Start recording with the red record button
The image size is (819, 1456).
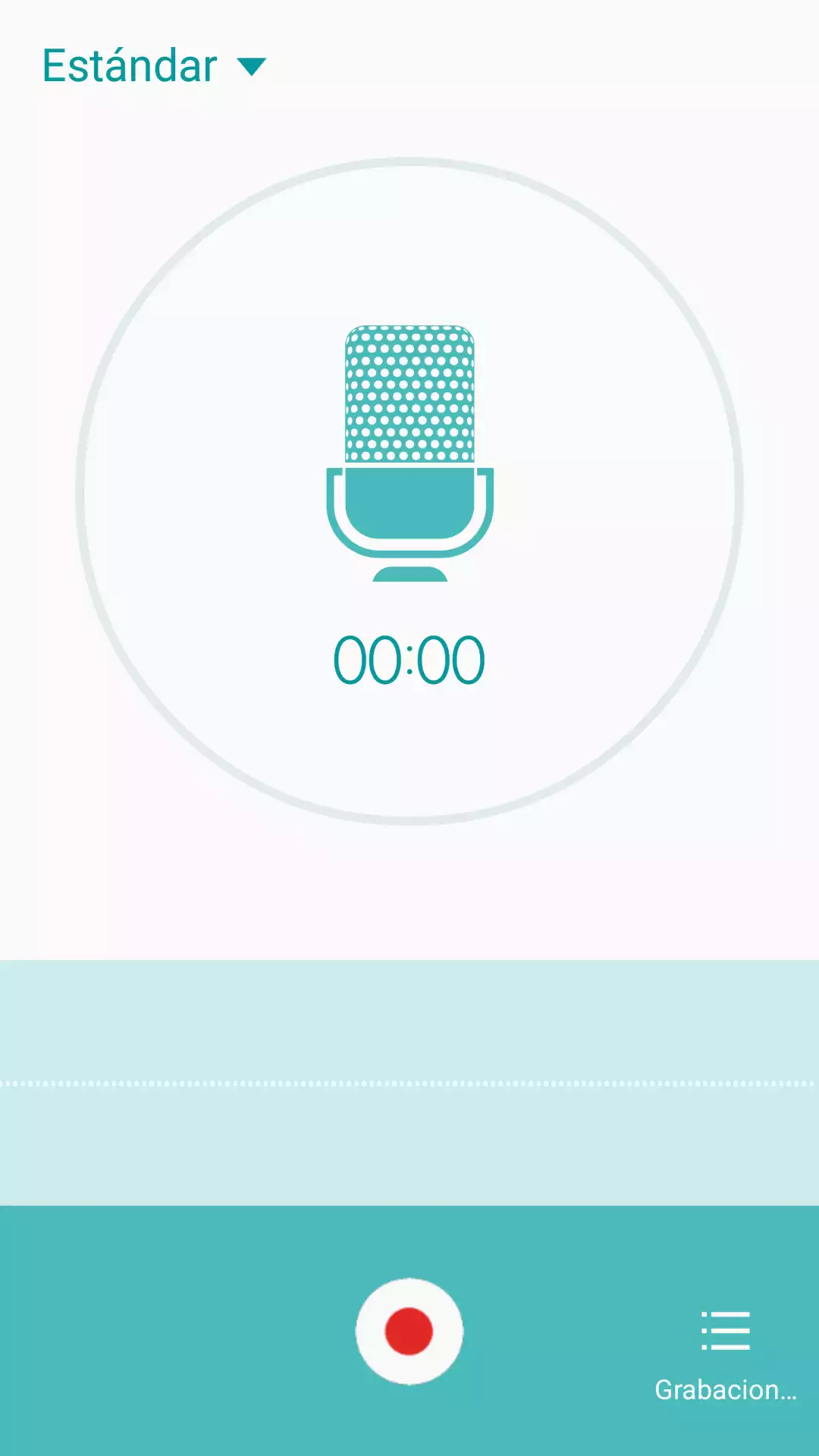[409, 1331]
